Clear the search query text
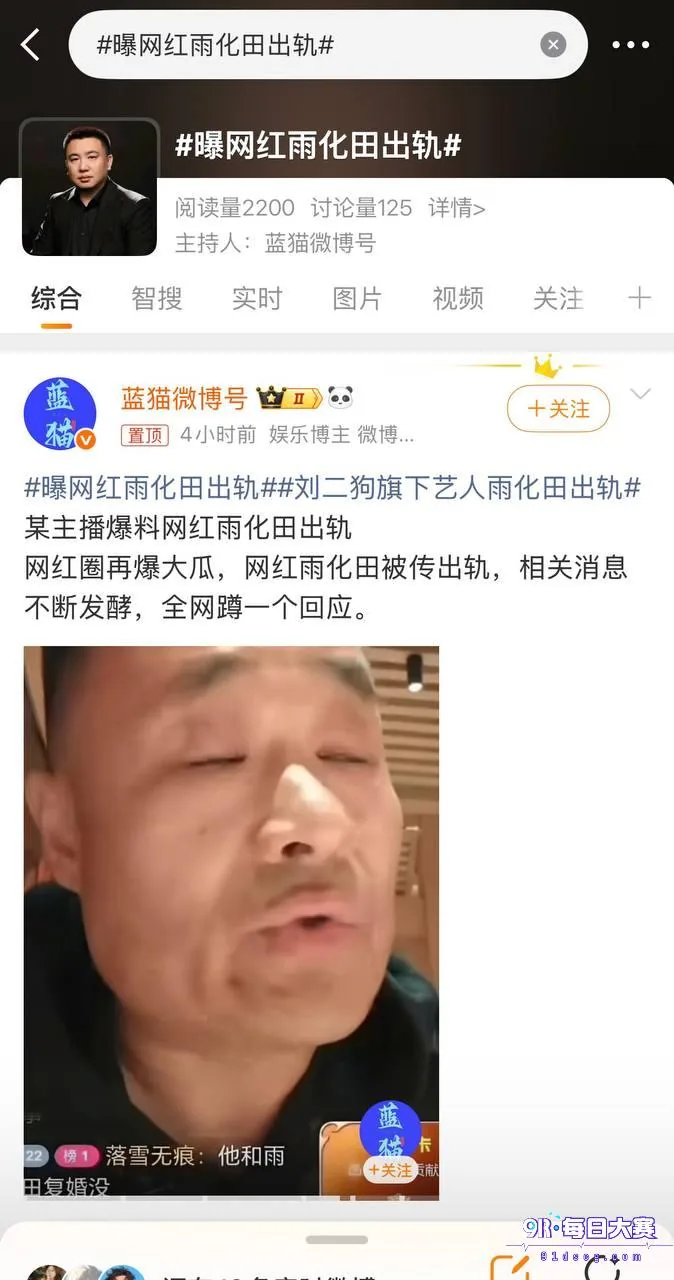 (x=553, y=44)
